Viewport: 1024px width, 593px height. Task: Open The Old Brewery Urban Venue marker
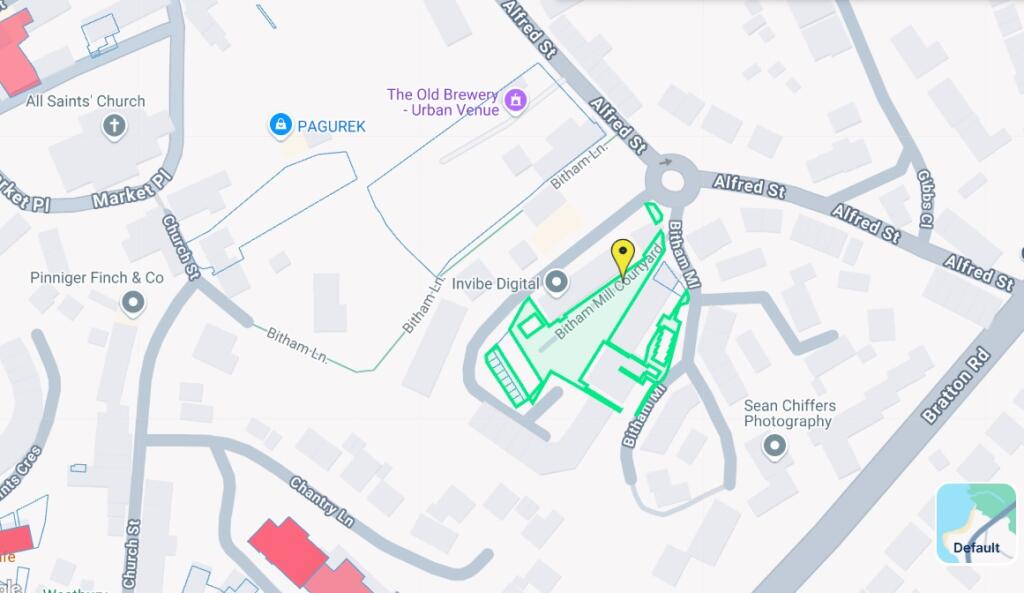click(516, 99)
